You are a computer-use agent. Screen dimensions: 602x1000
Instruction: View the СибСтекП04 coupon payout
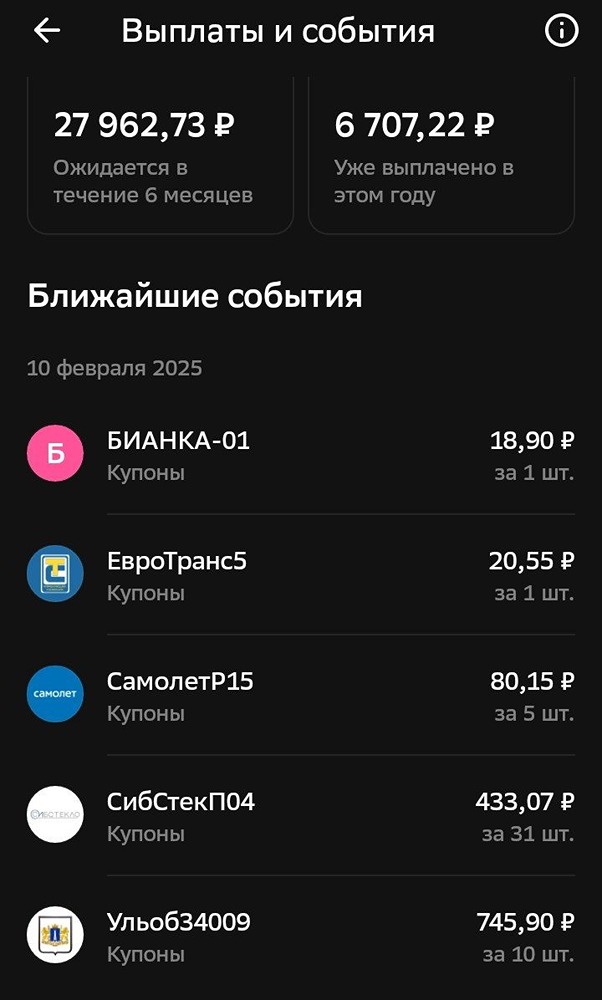(x=300, y=816)
